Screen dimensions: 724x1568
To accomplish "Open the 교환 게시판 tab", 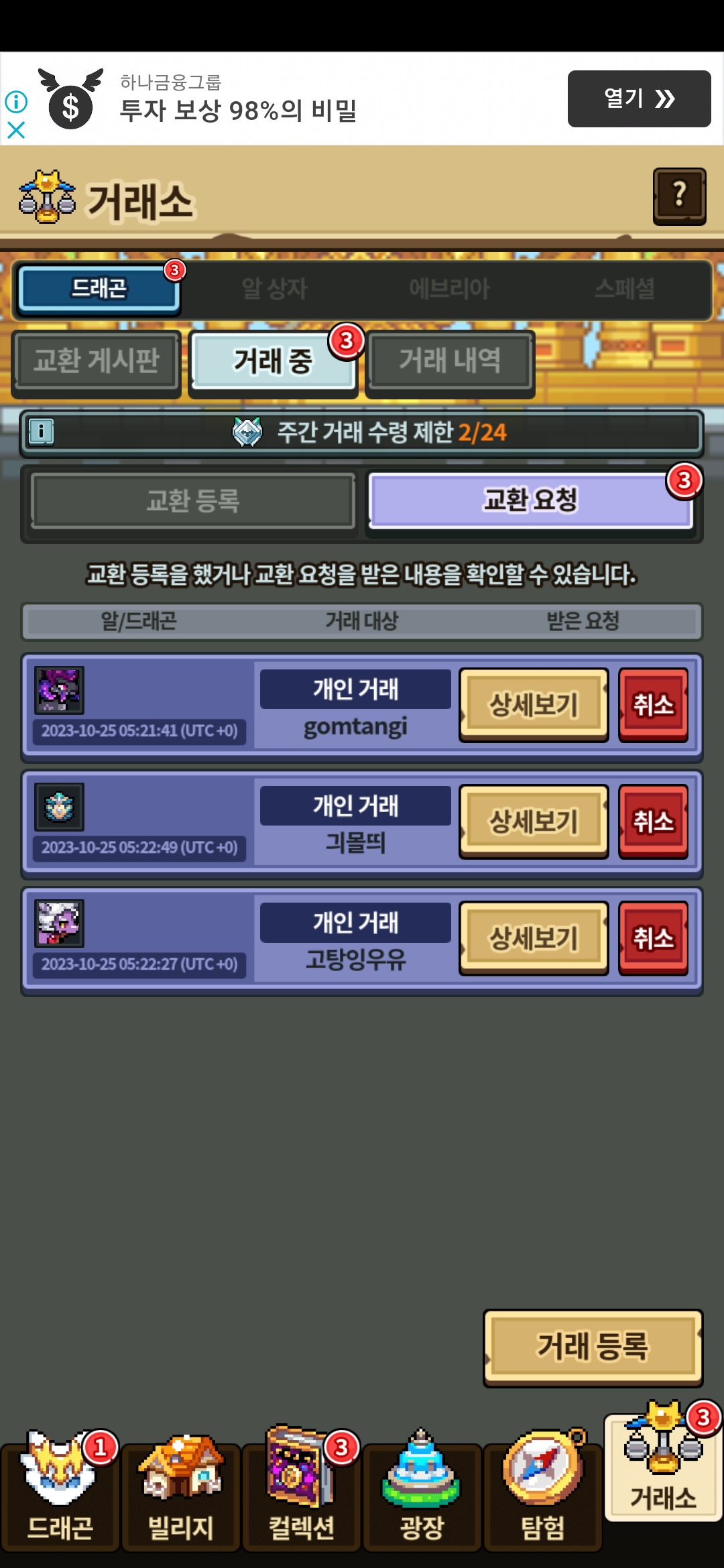I will pyautogui.click(x=97, y=361).
